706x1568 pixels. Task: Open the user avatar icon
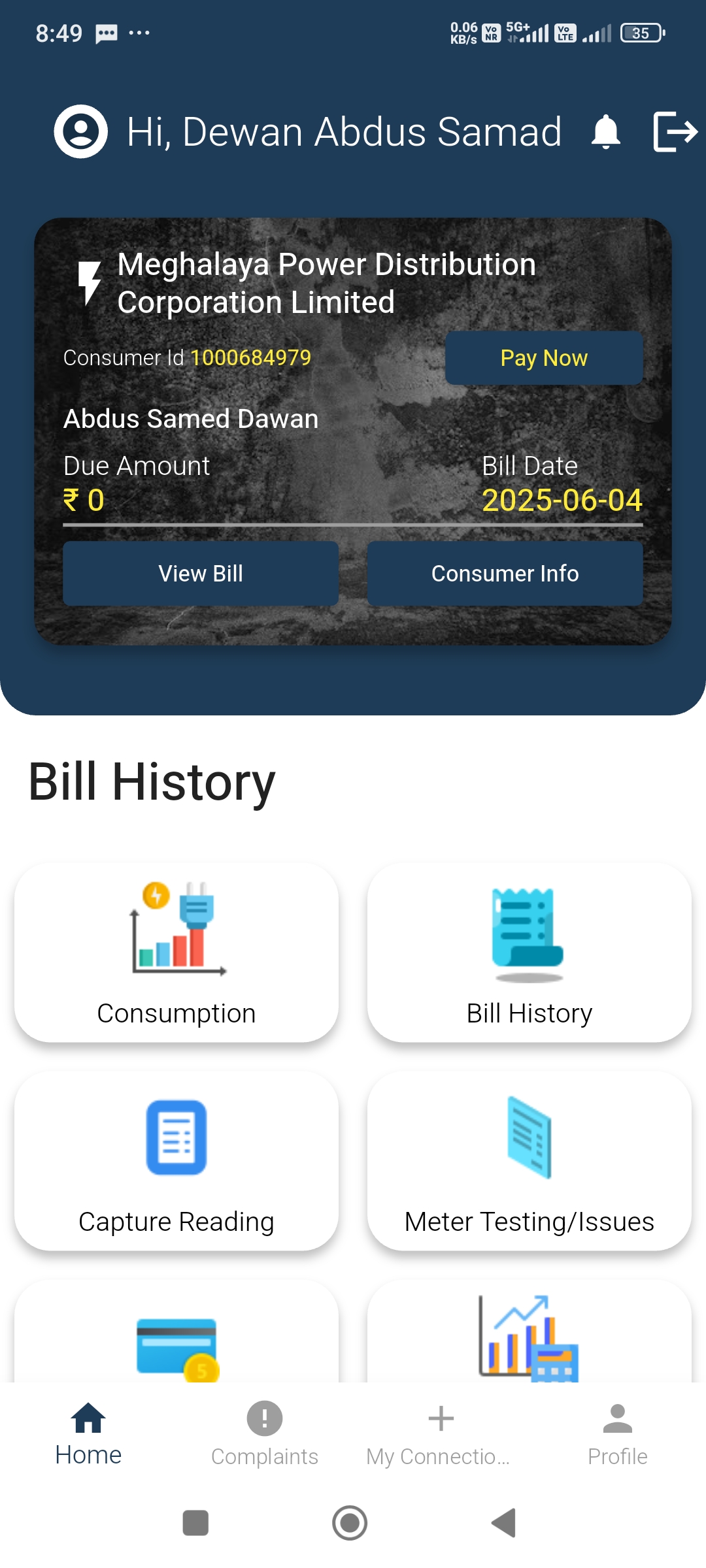pos(81,131)
